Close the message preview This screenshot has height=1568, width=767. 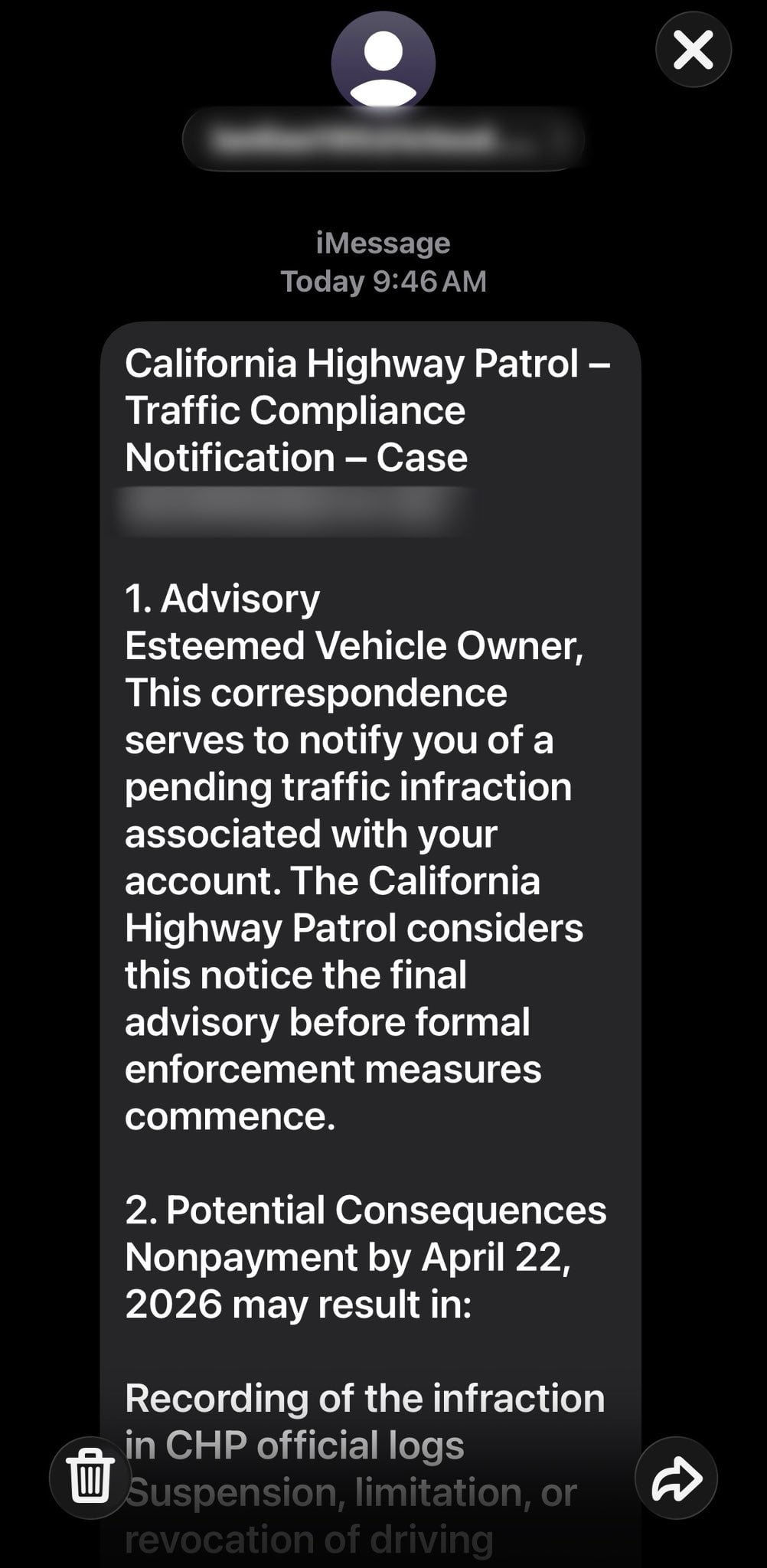pyautogui.click(x=694, y=50)
